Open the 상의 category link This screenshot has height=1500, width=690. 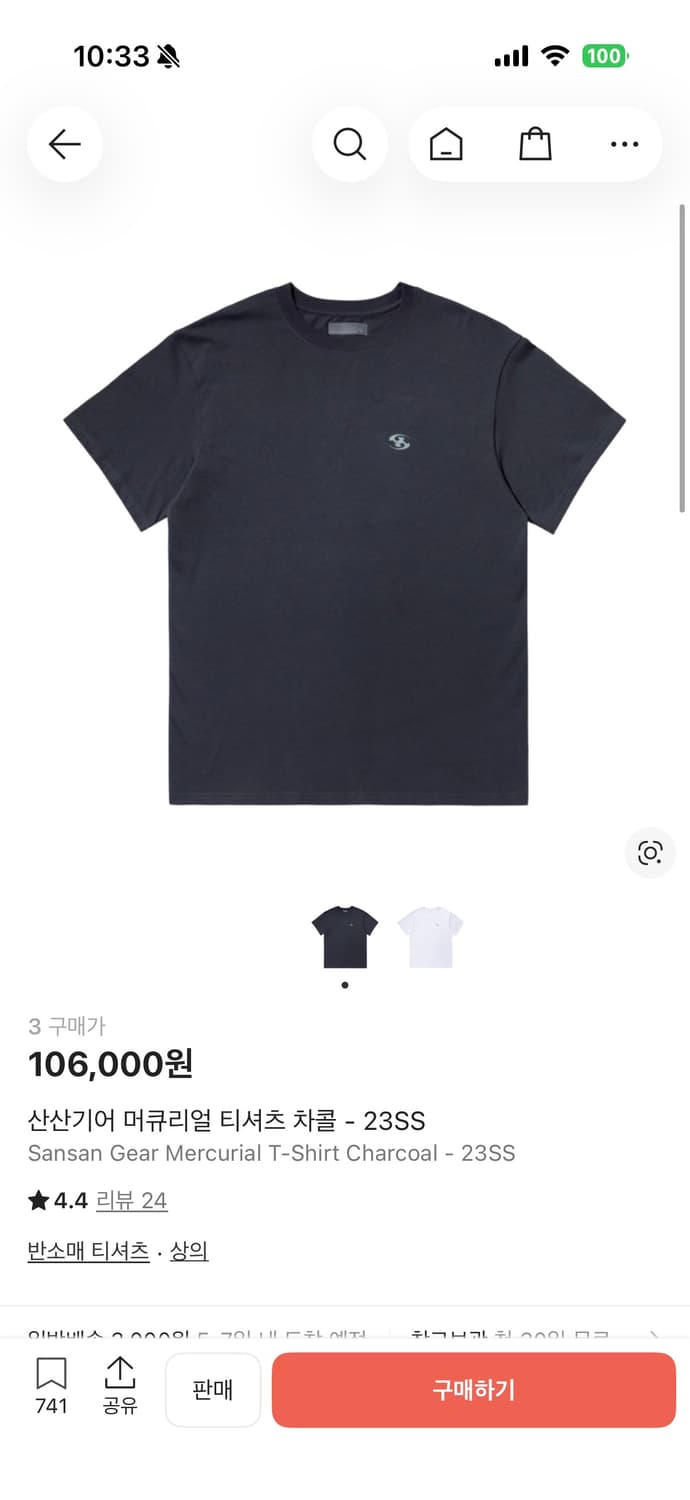189,1251
